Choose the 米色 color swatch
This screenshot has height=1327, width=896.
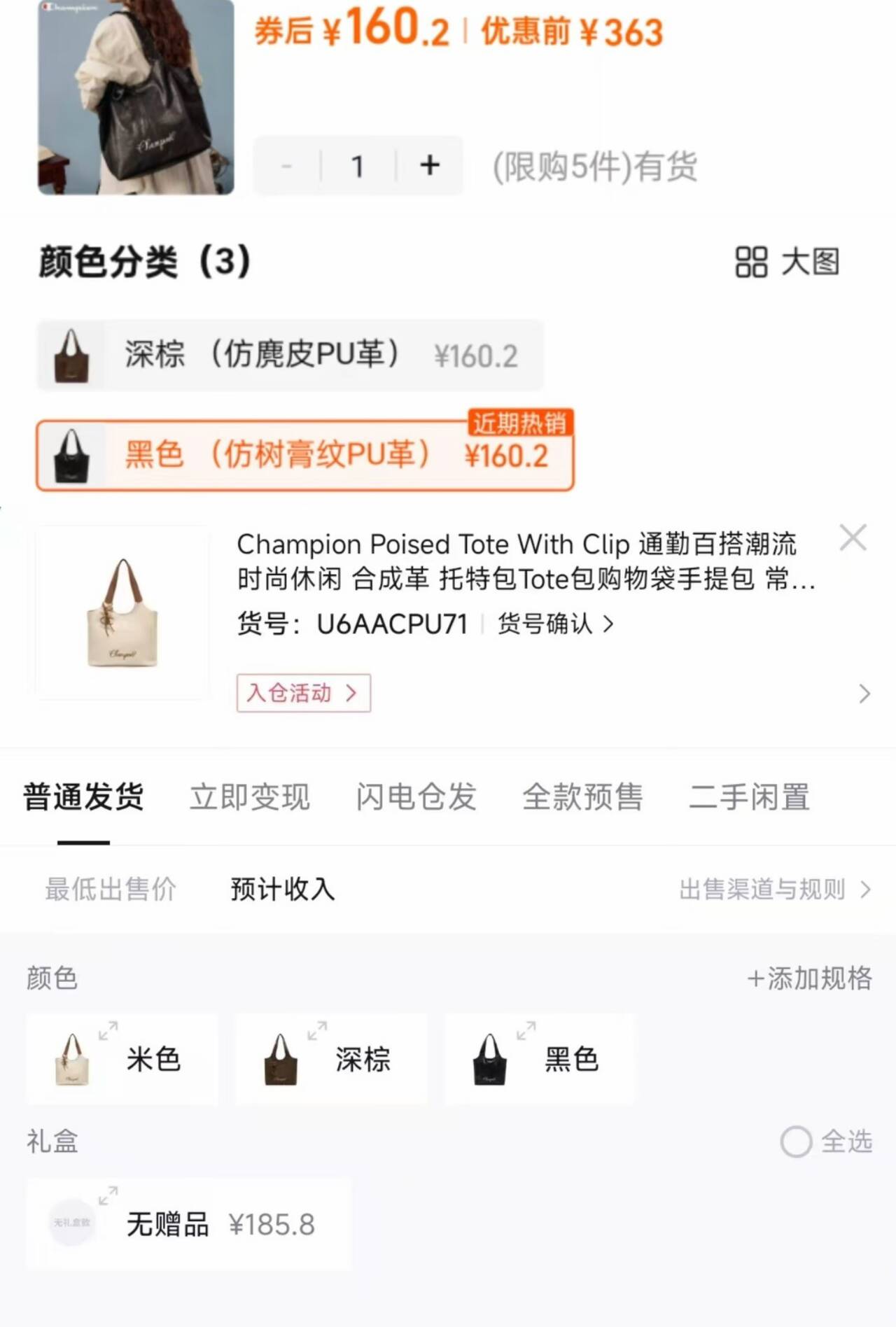coord(122,1059)
